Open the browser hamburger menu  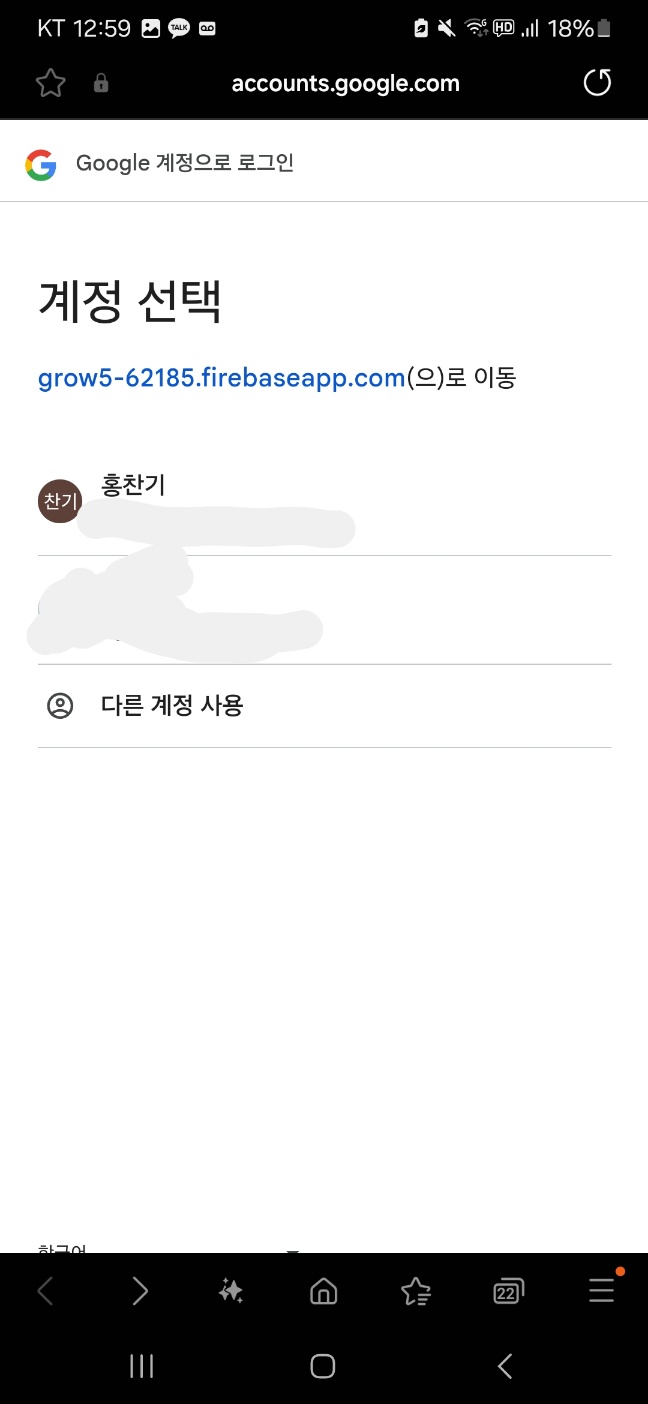tap(601, 1292)
